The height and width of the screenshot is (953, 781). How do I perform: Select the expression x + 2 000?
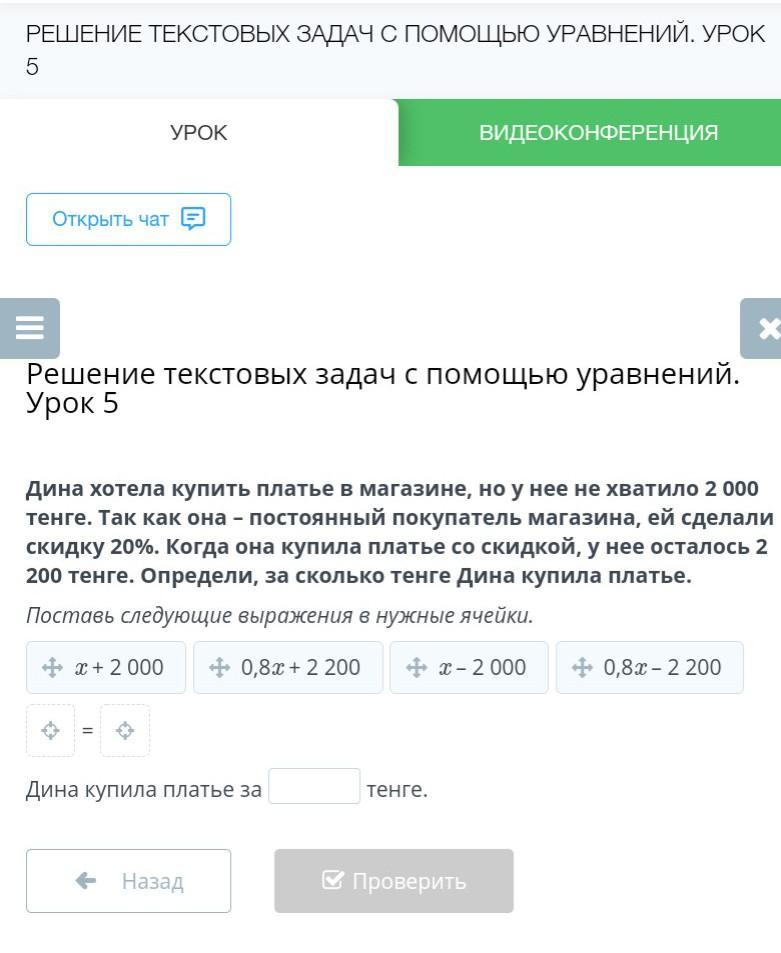point(106,667)
